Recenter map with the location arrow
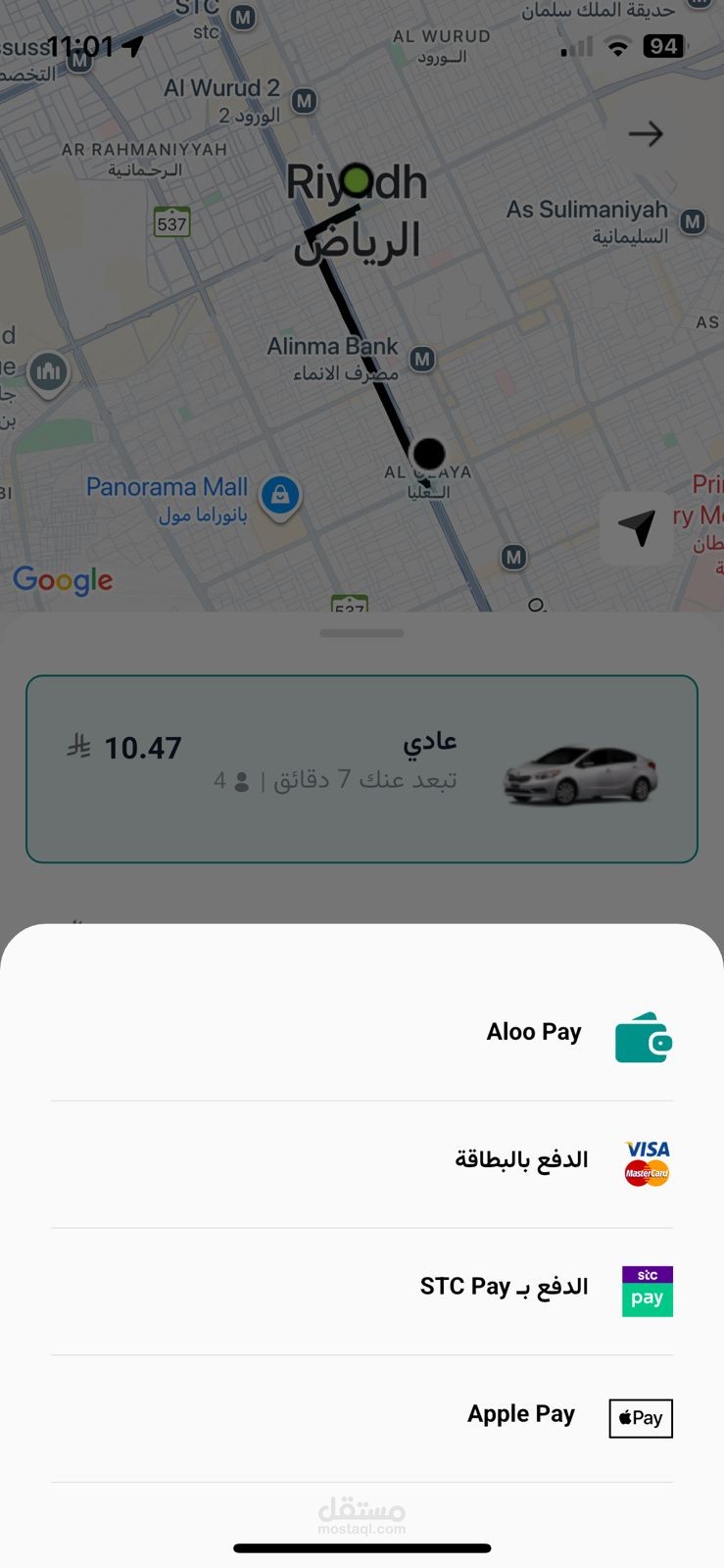 click(637, 528)
